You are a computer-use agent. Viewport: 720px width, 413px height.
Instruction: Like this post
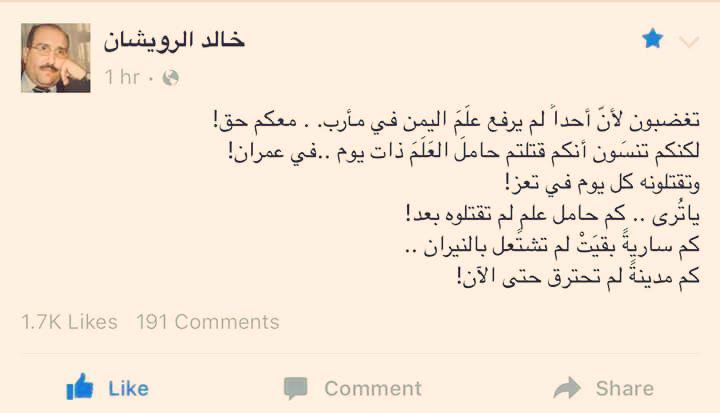pyautogui.click(x=107, y=387)
